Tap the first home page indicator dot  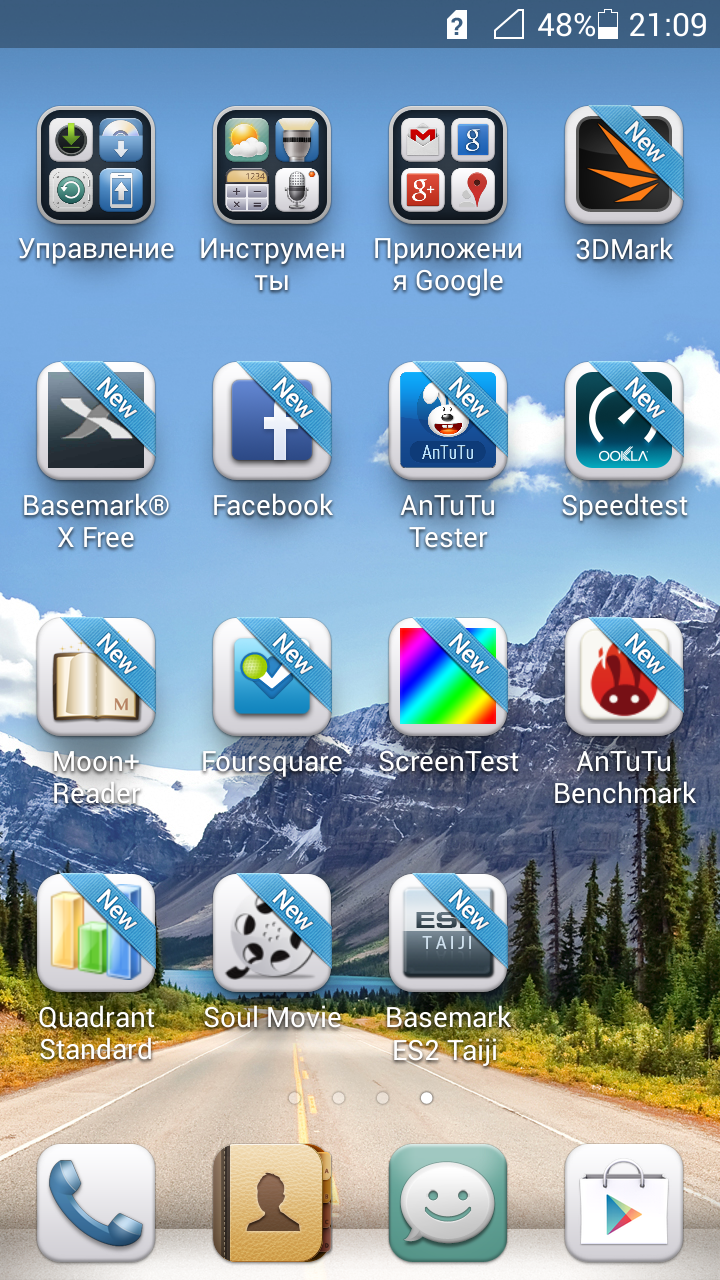pyautogui.click(x=294, y=1097)
